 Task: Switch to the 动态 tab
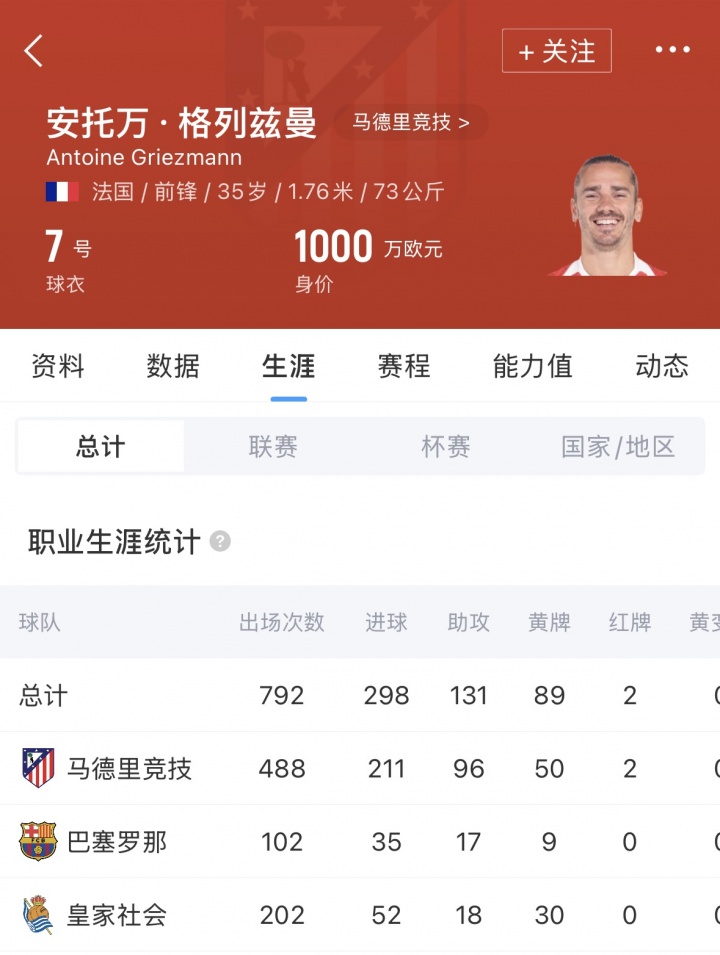point(661,366)
